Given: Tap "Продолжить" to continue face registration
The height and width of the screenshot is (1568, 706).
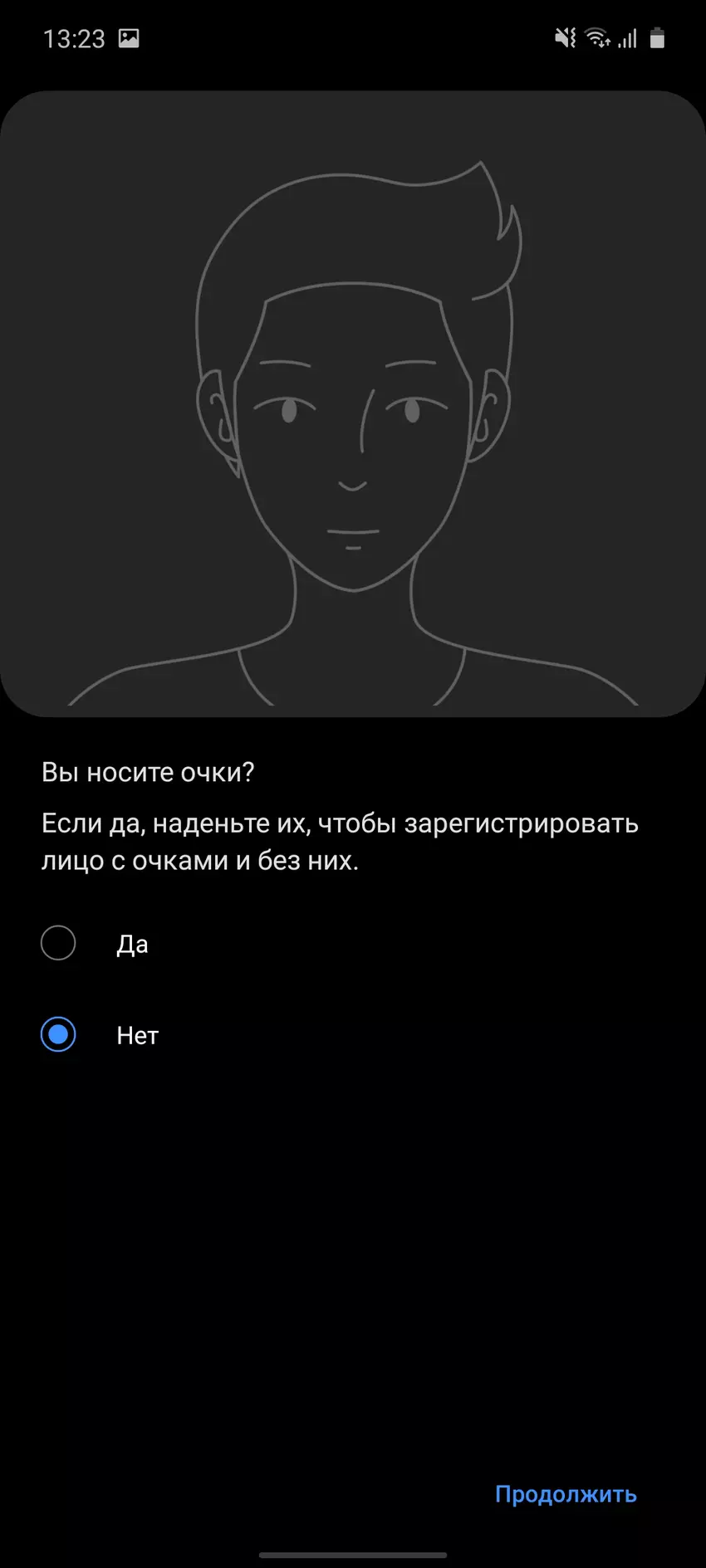Looking at the screenshot, I should point(566,1494).
